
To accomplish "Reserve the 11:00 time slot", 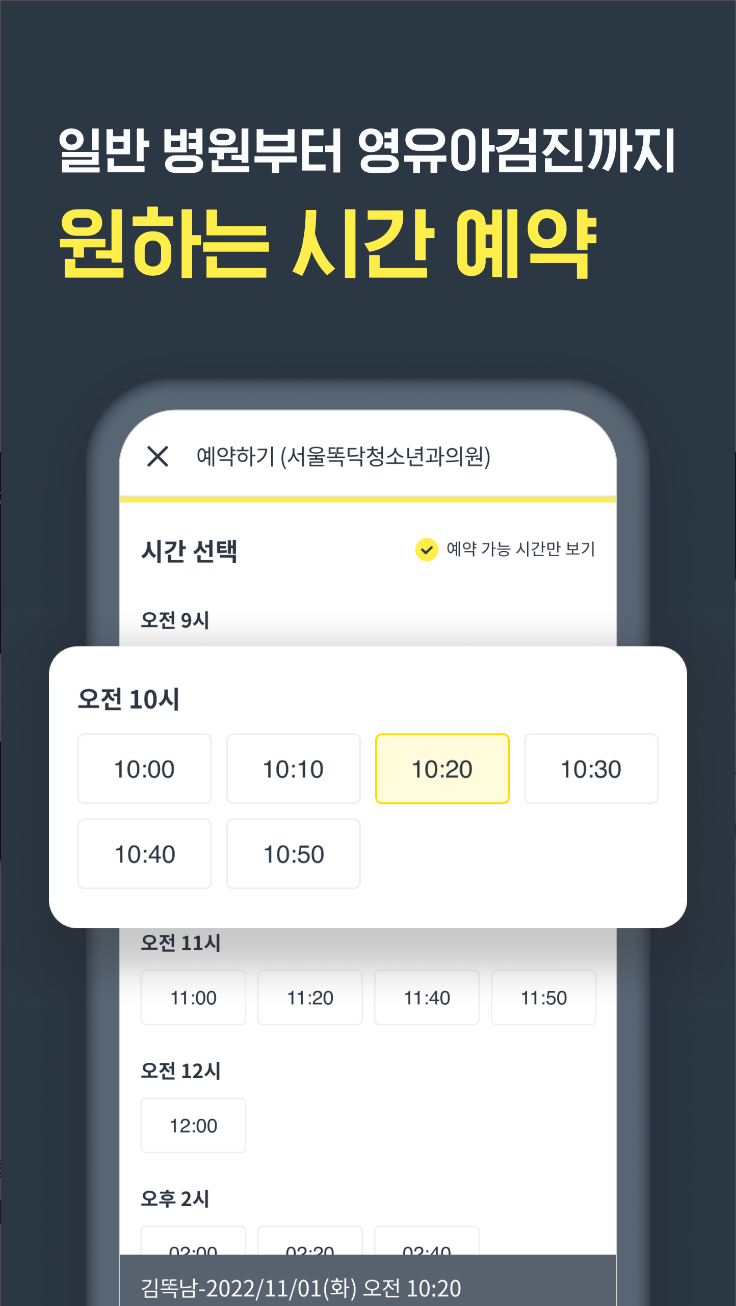I will pos(193,997).
